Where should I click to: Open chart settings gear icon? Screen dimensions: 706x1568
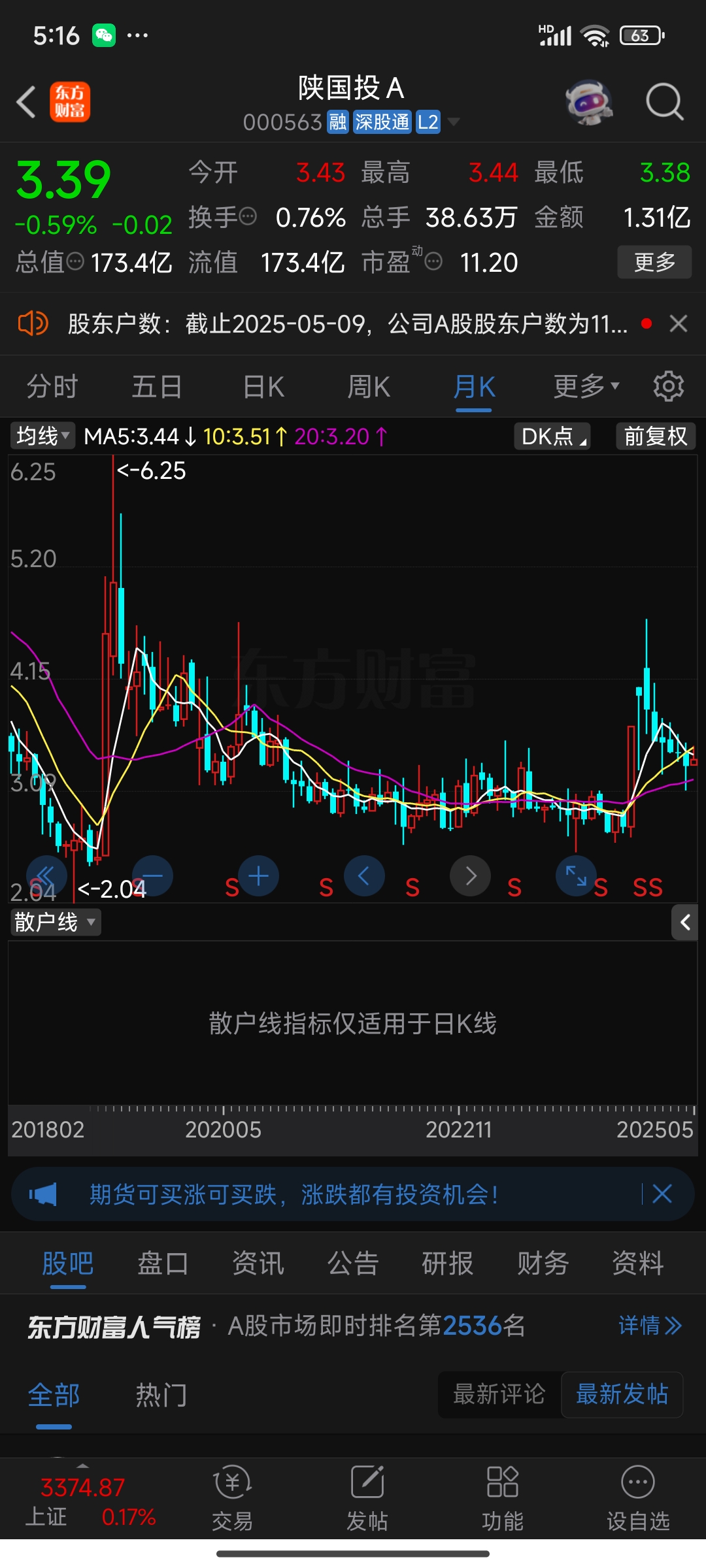668,387
